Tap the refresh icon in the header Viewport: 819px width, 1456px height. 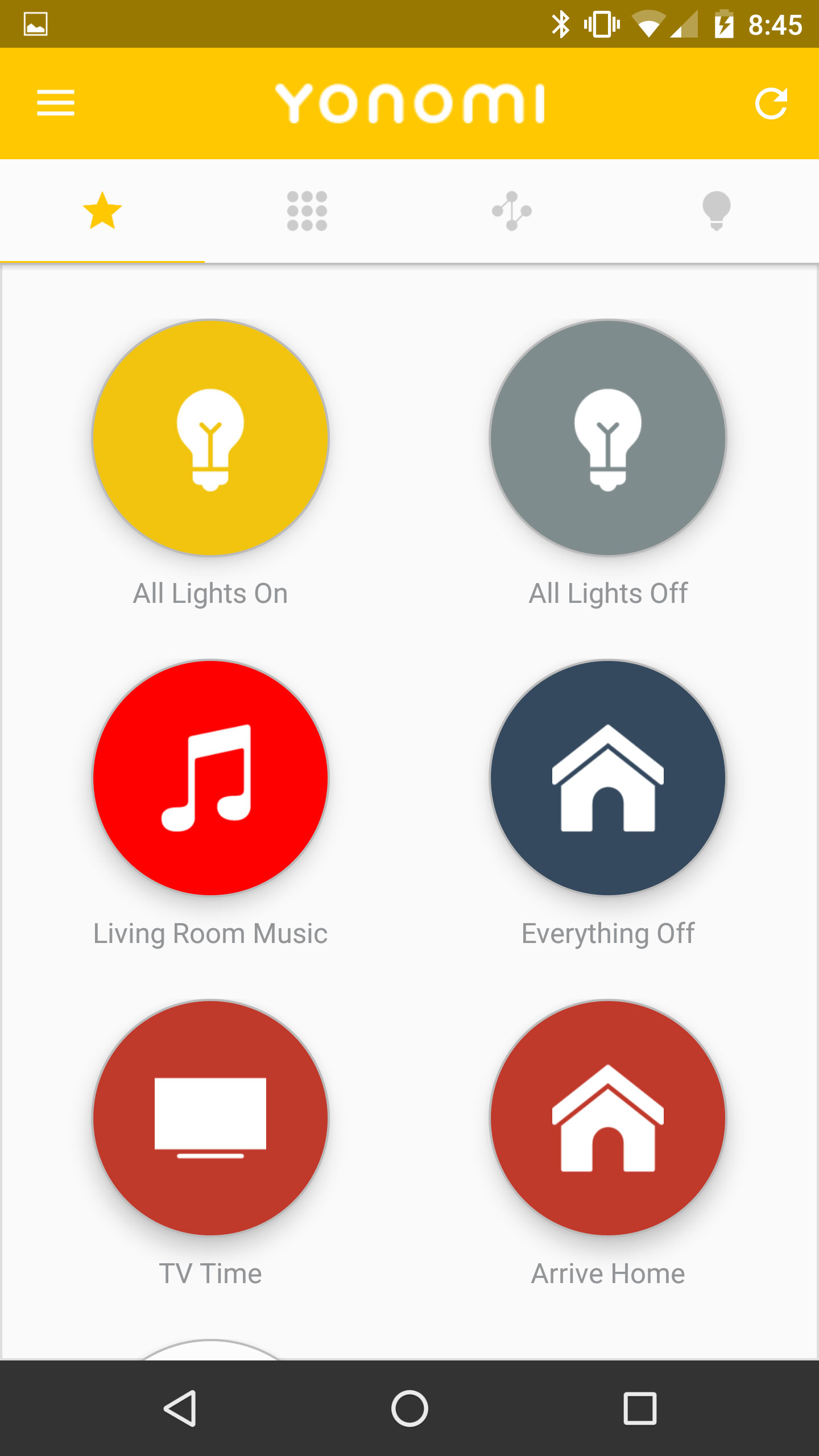click(771, 104)
